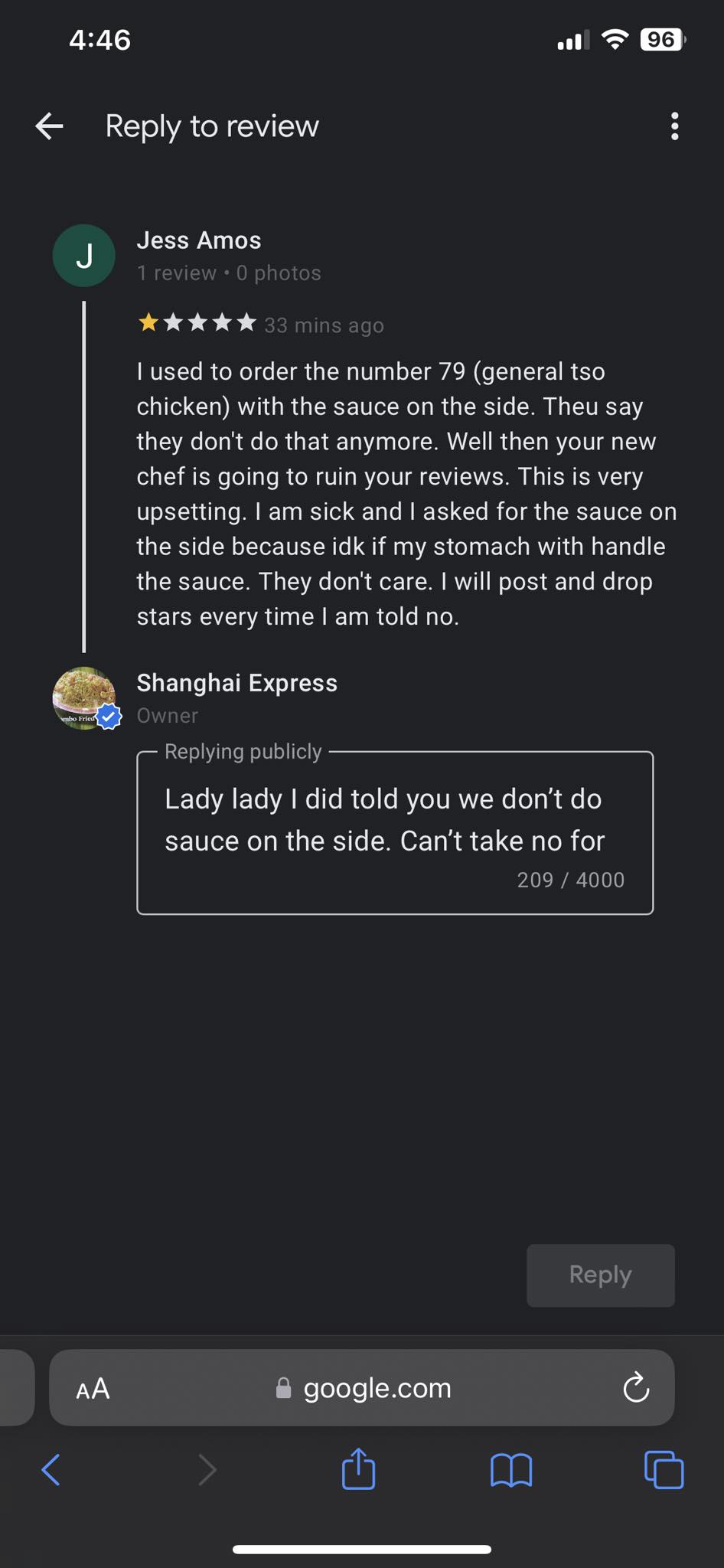
Task: Reload the page
Action: coord(636,1388)
